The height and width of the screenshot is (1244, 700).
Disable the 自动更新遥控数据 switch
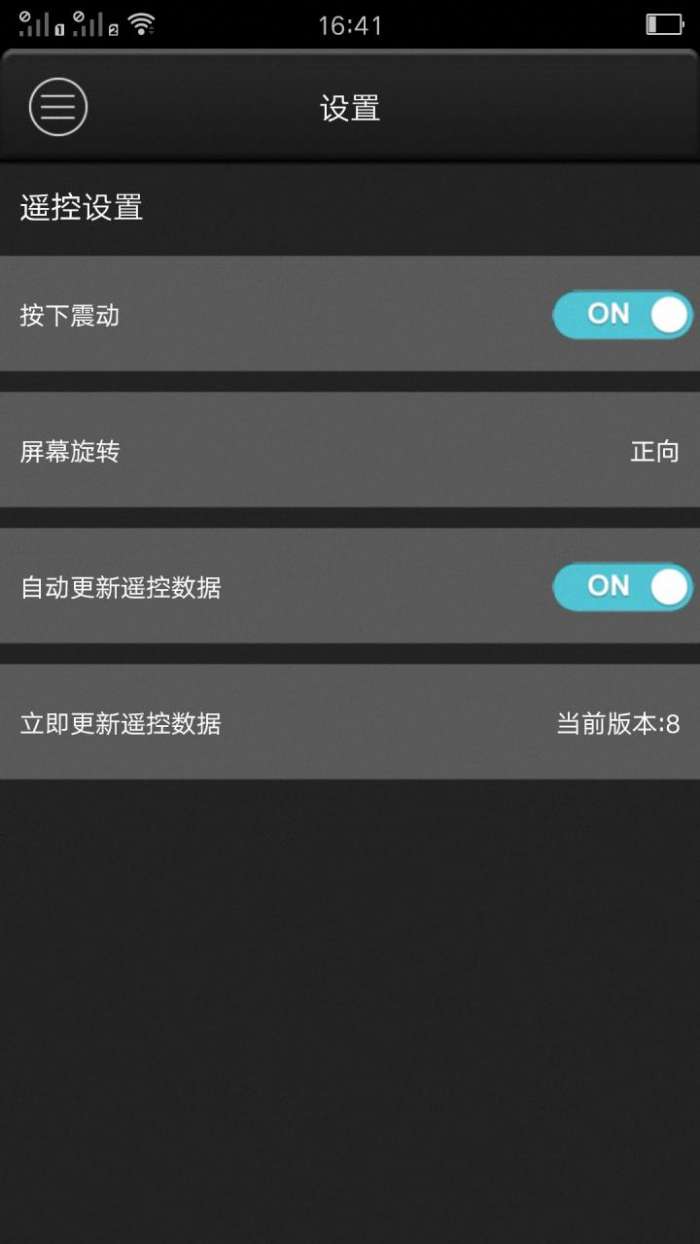click(622, 587)
